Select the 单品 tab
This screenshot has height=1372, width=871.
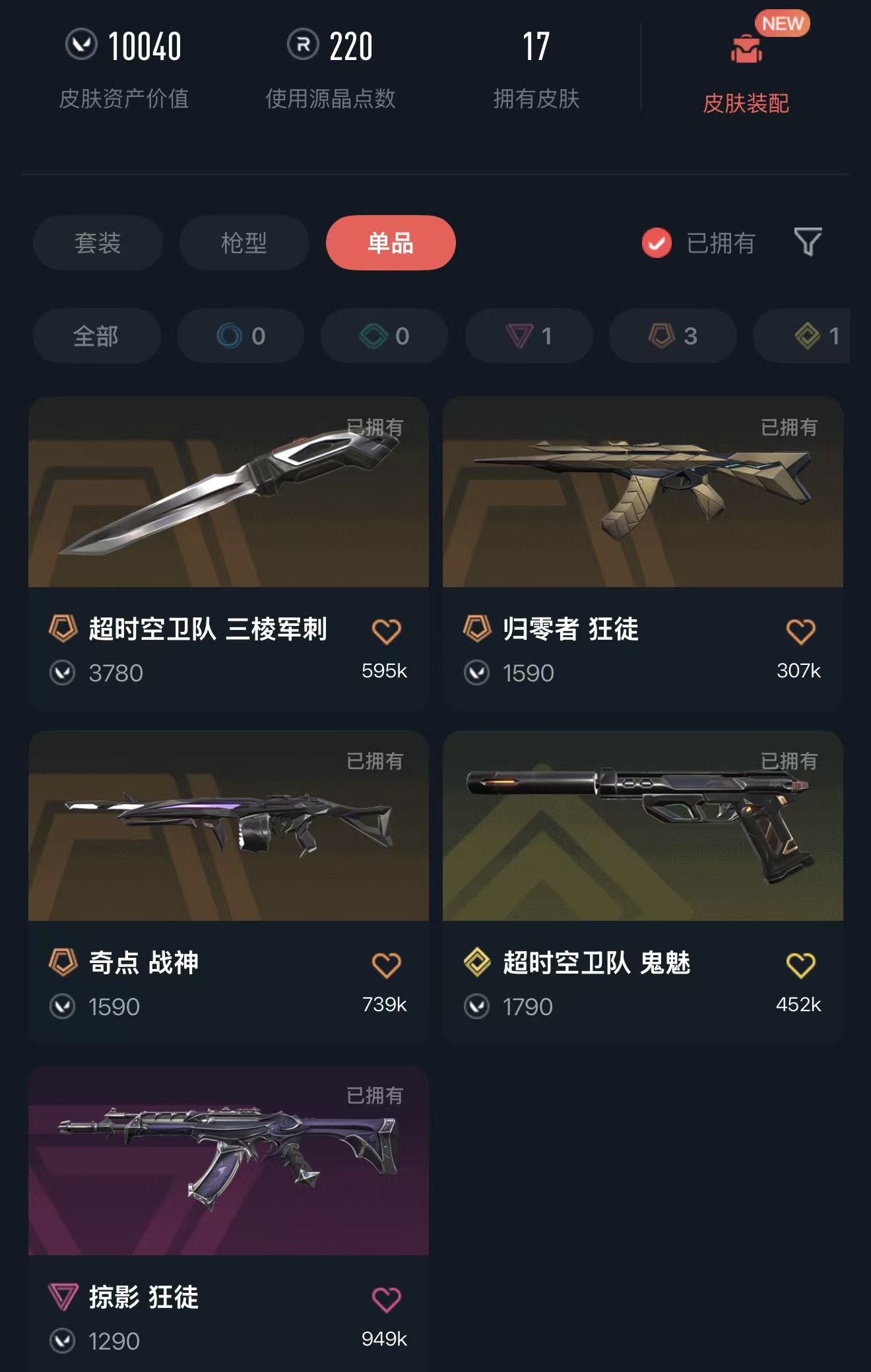point(391,243)
